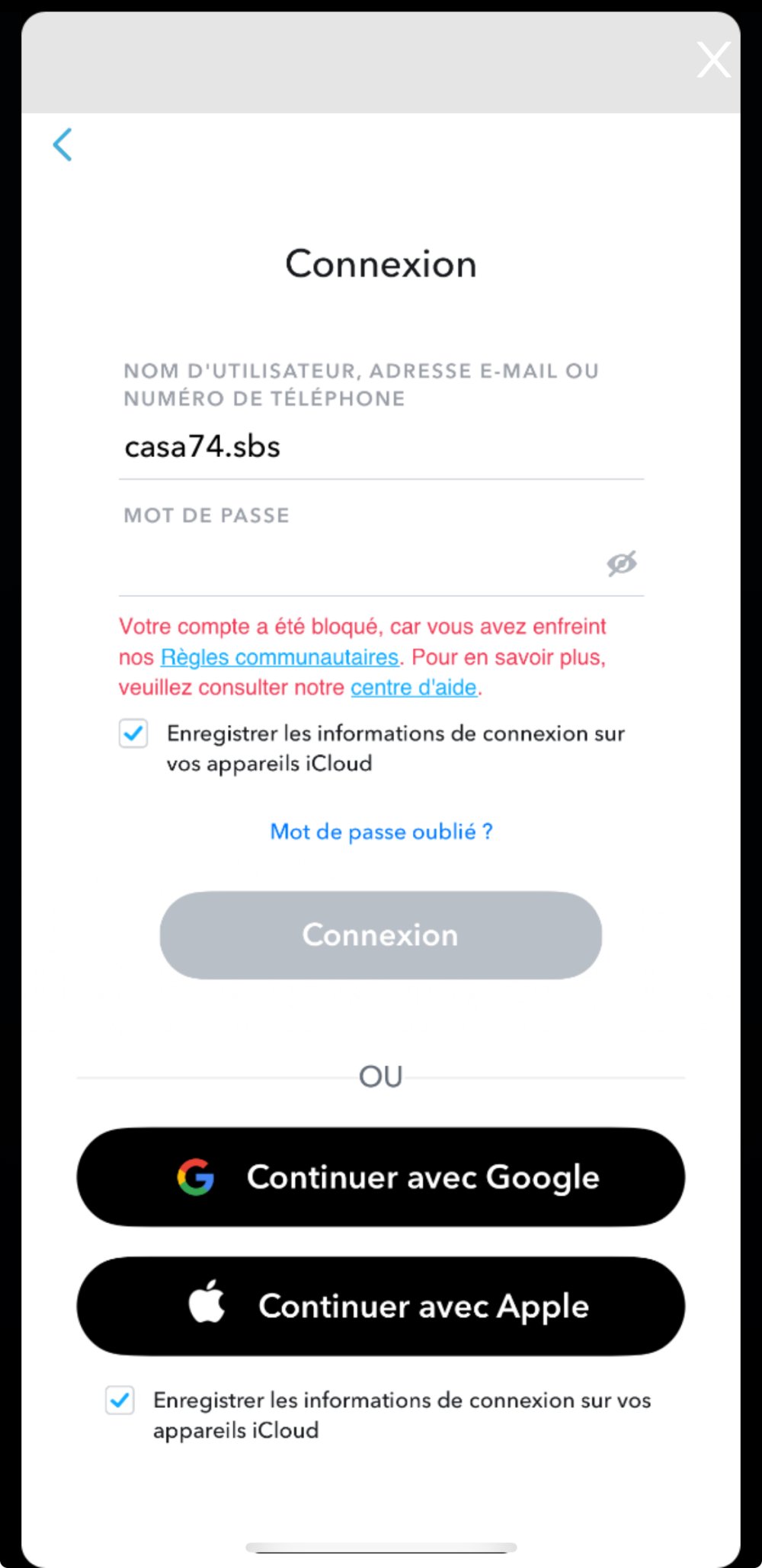The image size is (762, 1568).
Task: Edit the username field showing casa74.sbs
Action: (x=381, y=447)
